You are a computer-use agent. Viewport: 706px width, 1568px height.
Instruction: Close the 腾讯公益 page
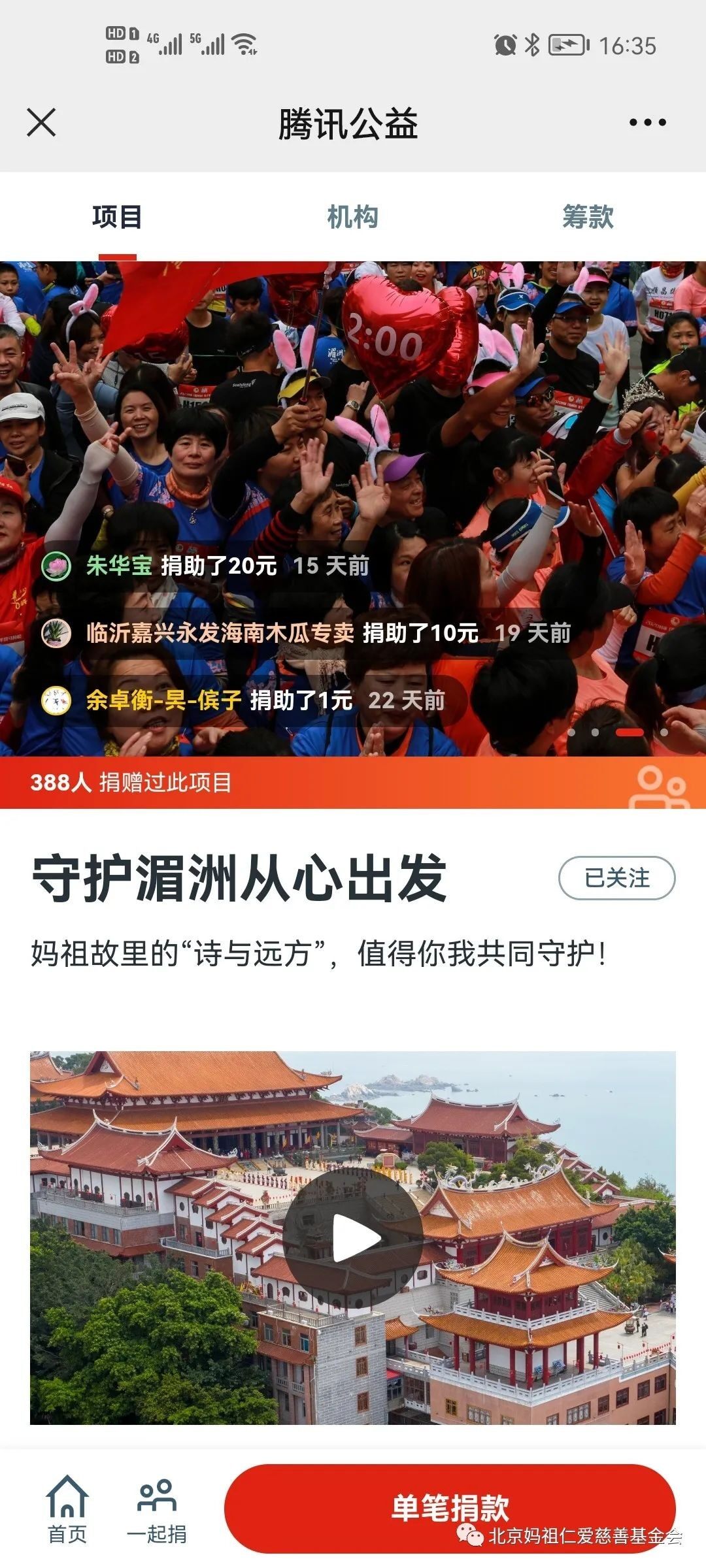click(x=41, y=122)
